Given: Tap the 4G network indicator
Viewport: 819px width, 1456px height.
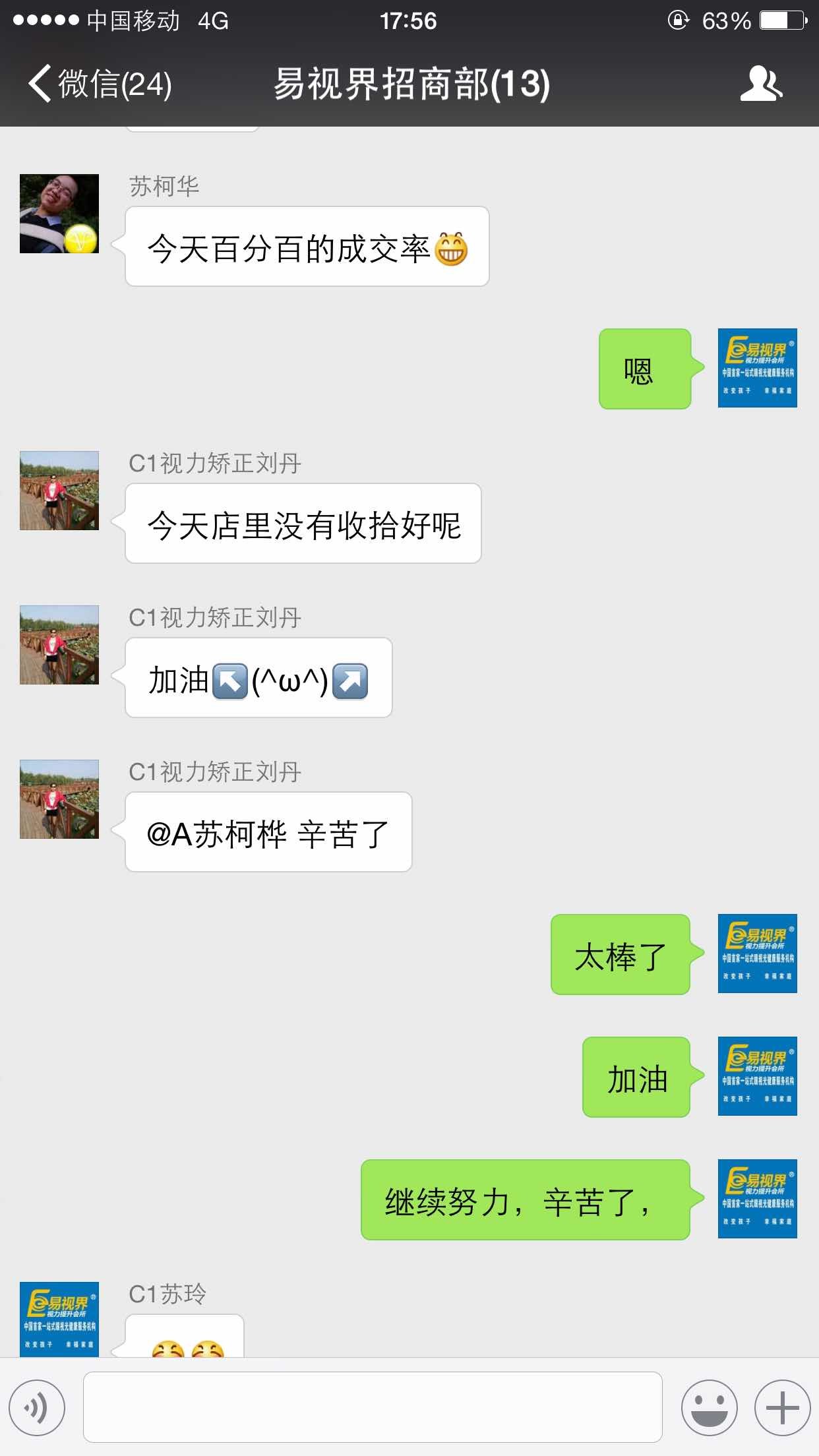Looking at the screenshot, I should [211, 20].
